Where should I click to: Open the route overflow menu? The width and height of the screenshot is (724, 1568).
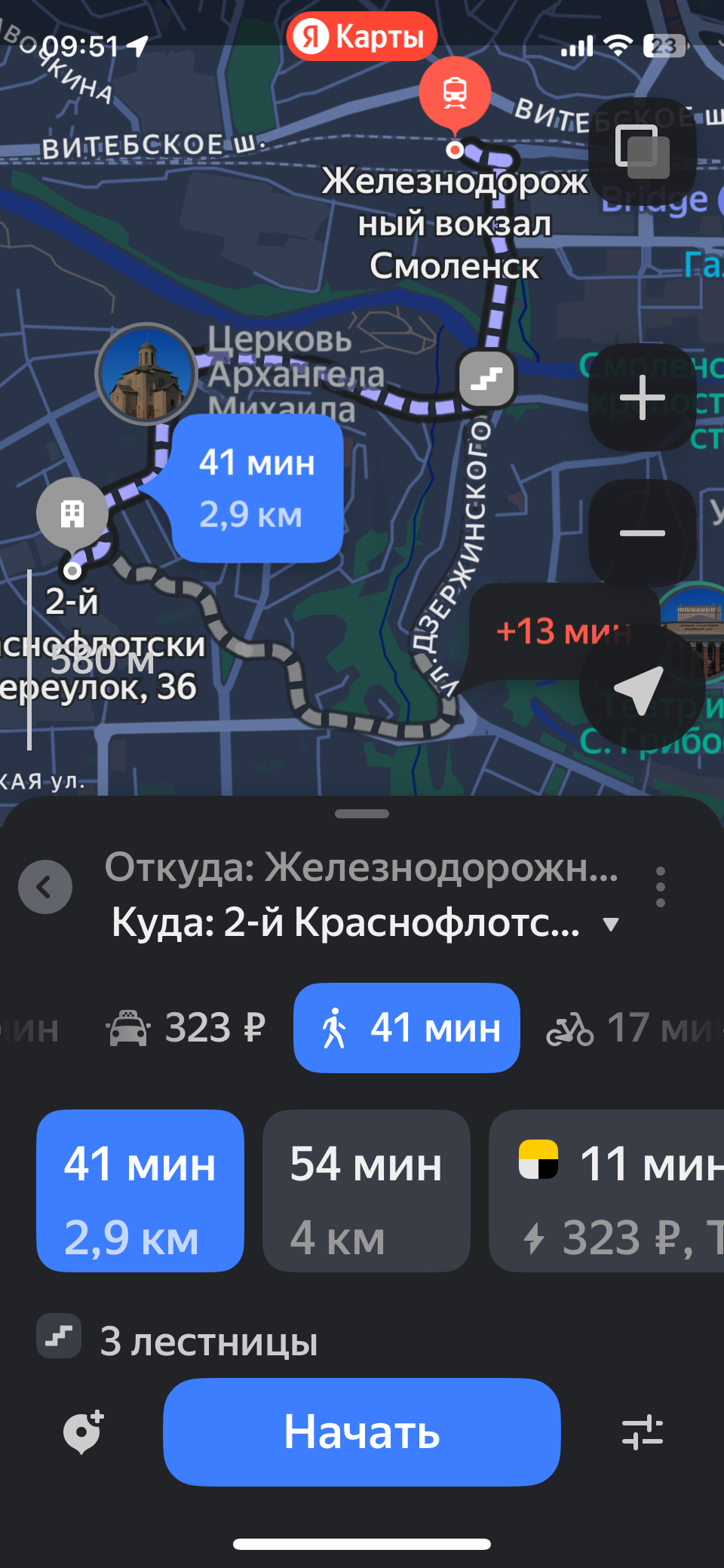pos(660,887)
